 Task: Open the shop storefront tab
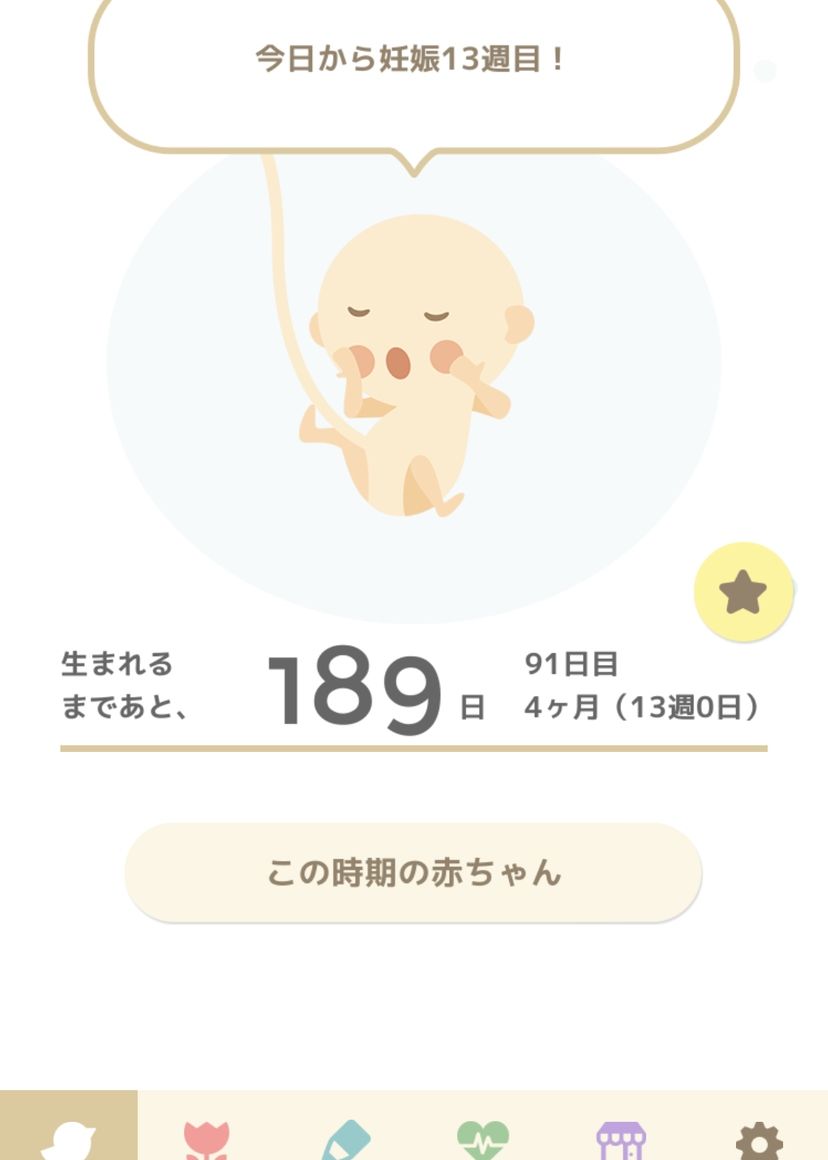[x=621, y=1140]
